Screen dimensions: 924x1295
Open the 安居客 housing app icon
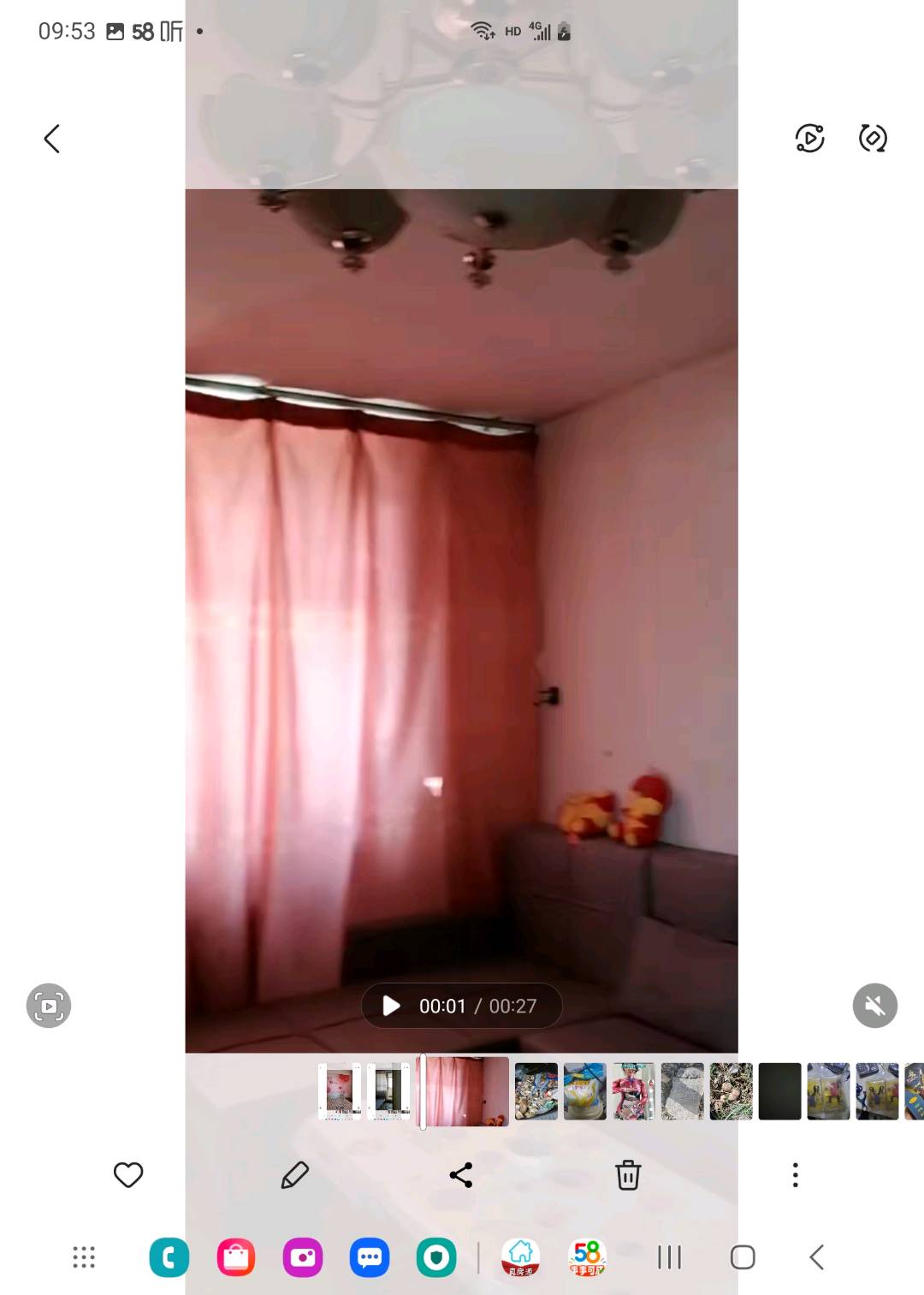pyautogui.click(x=521, y=1256)
